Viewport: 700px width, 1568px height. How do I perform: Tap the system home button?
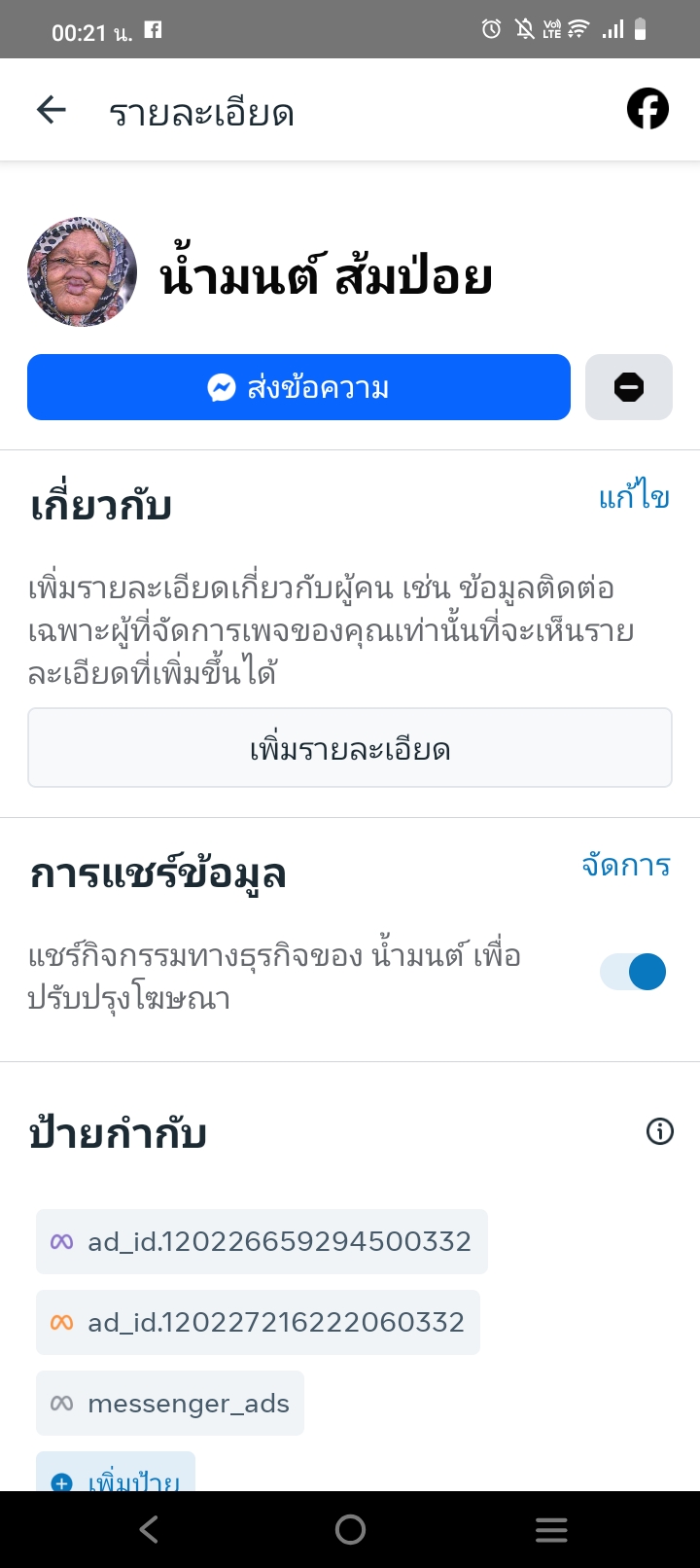[x=350, y=1530]
